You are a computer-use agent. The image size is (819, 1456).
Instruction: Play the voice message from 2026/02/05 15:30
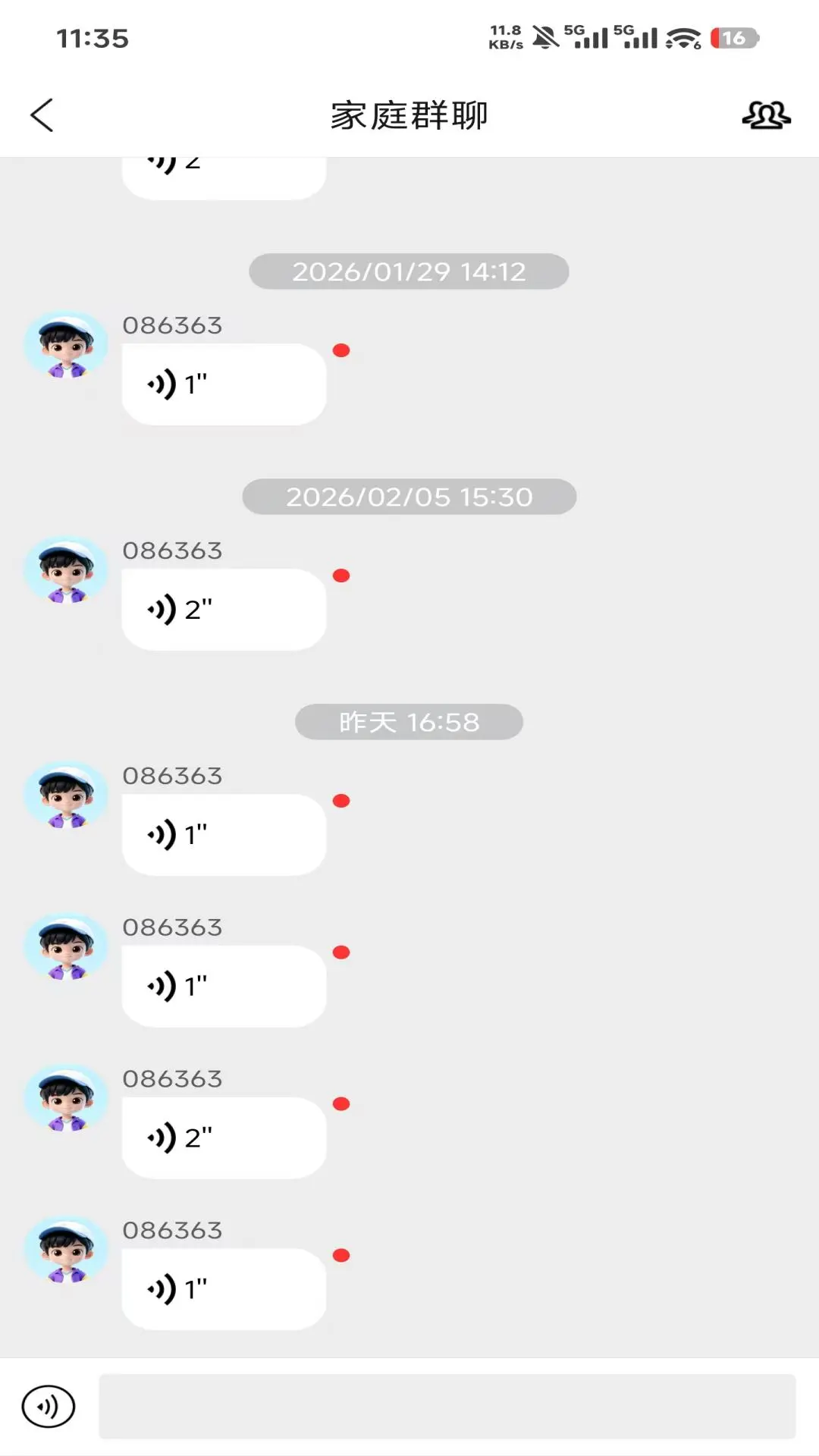224,610
